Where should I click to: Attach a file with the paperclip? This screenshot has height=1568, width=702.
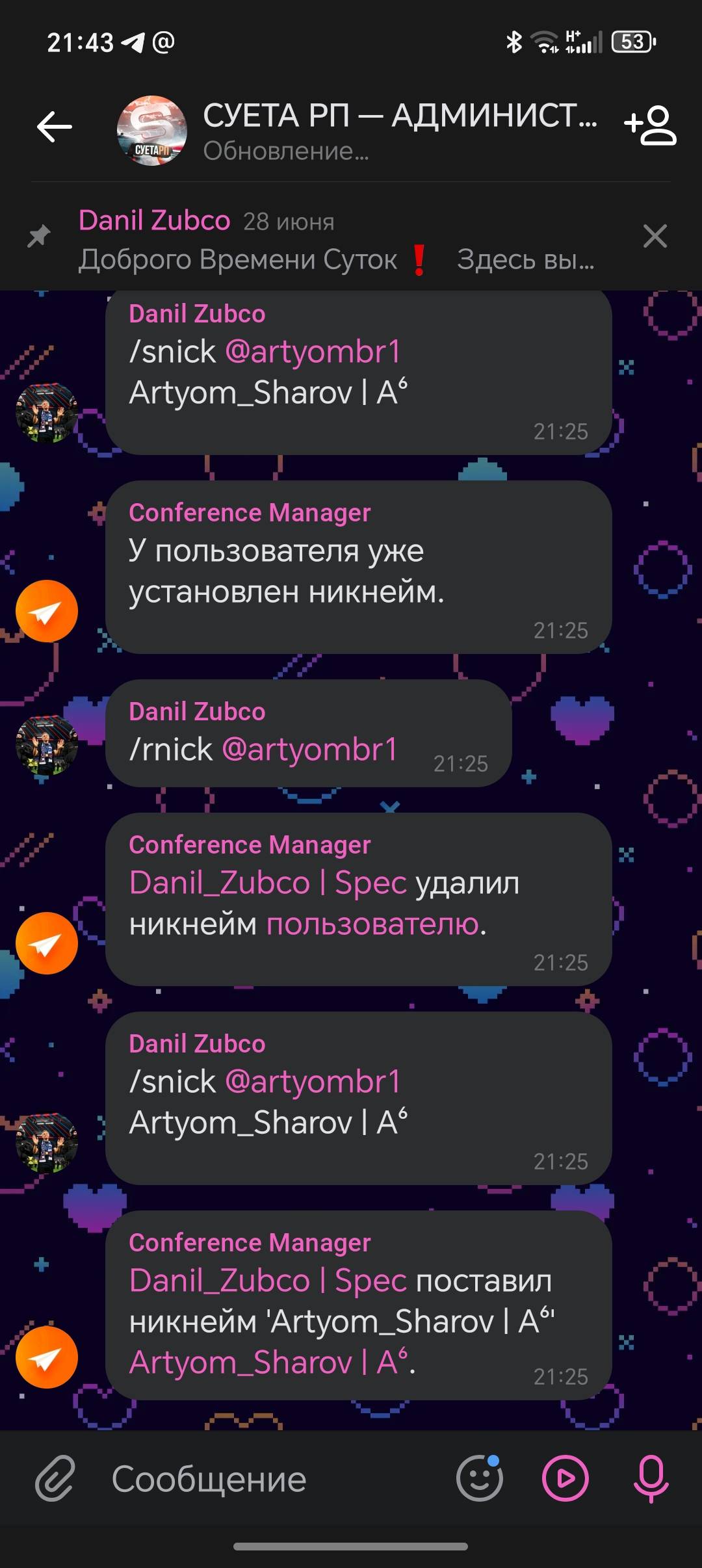tap(55, 1479)
